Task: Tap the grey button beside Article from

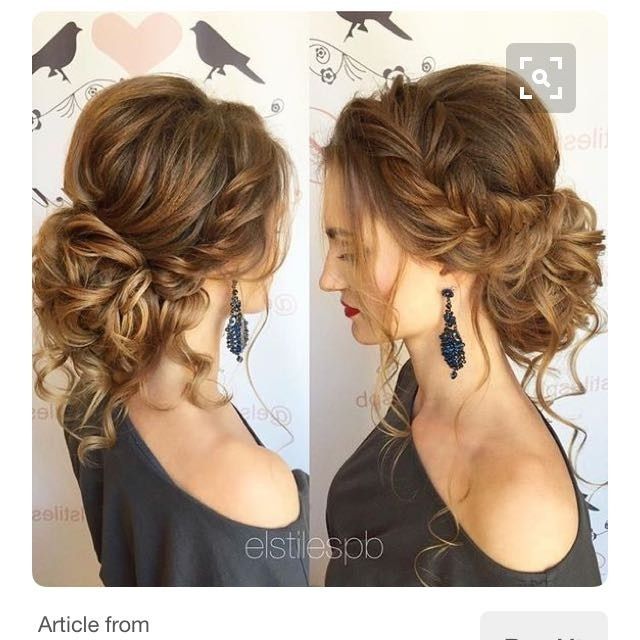Action: tap(543, 627)
